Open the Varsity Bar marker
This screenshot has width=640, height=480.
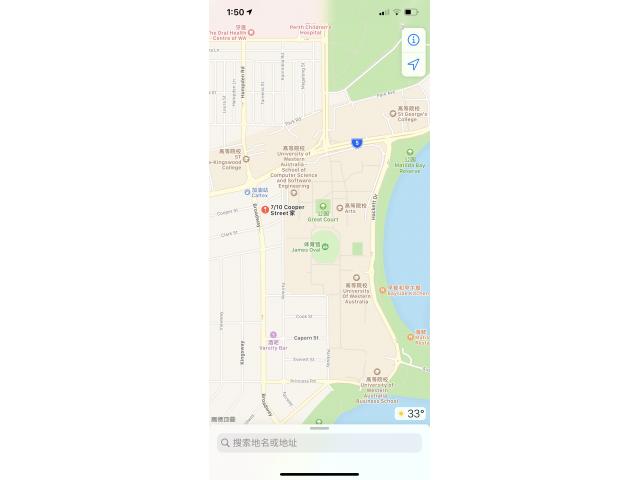point(273,335)
